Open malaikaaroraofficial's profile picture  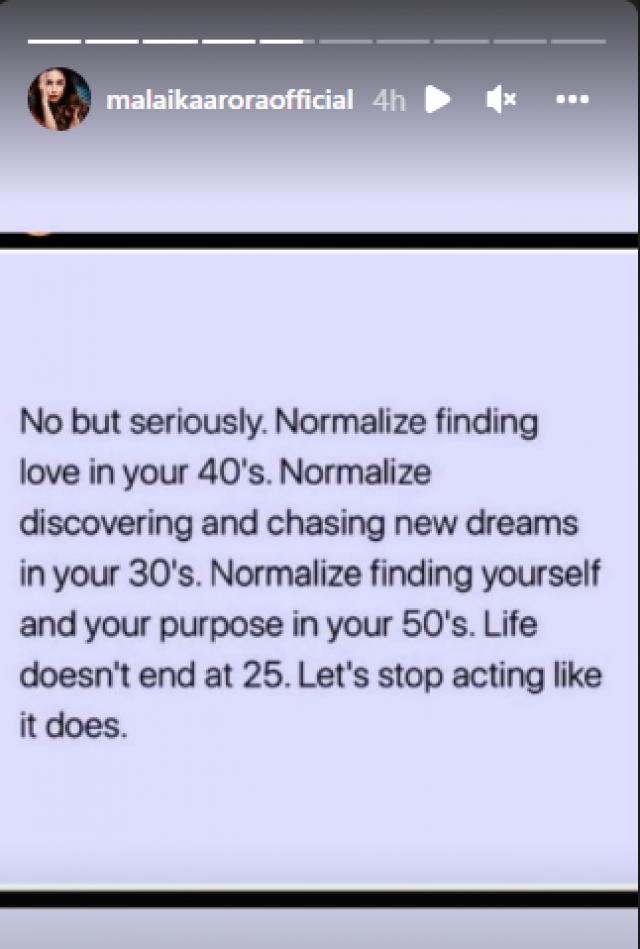59,100
